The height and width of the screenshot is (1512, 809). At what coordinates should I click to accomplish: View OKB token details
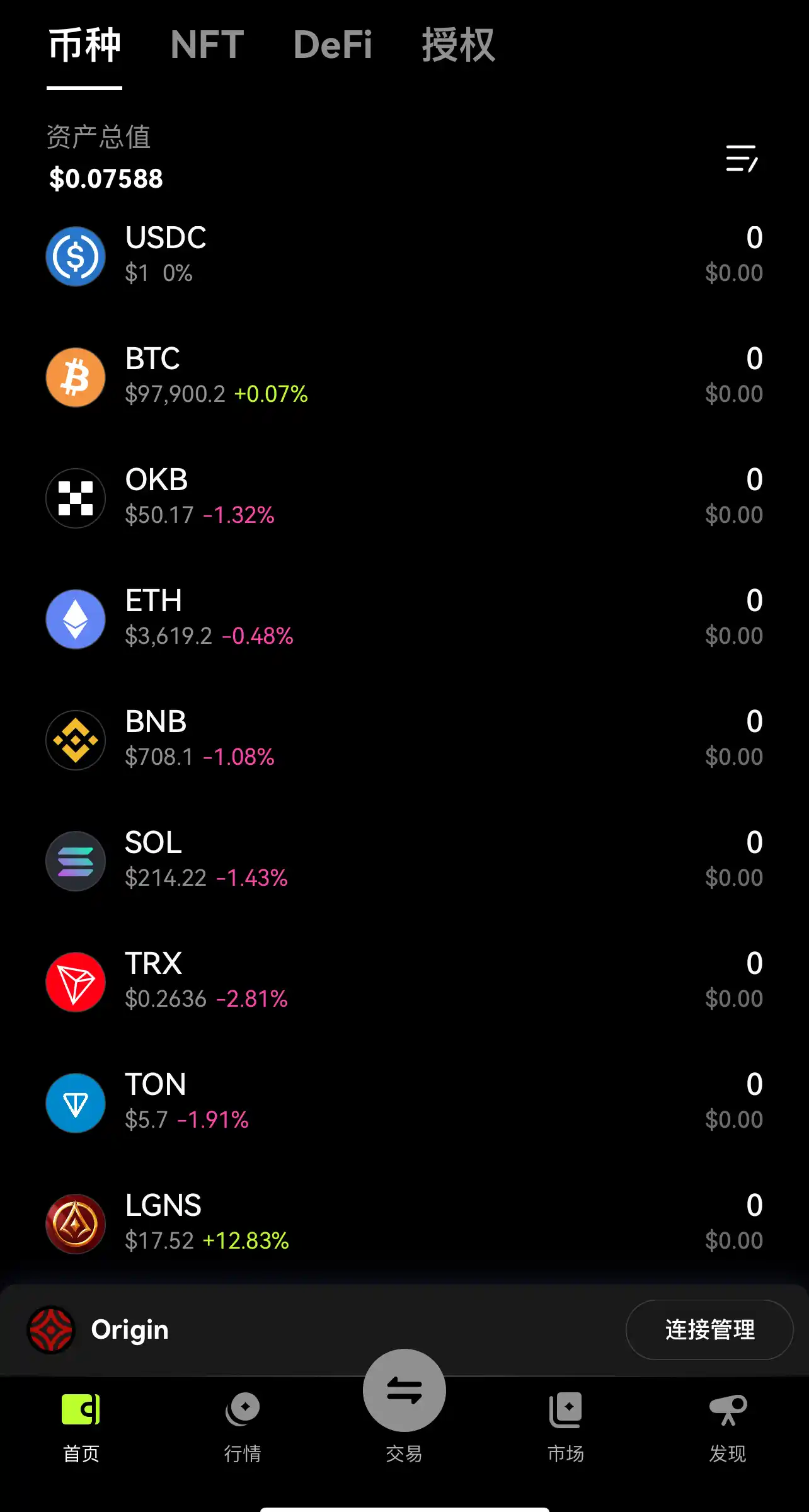point(404,498)
